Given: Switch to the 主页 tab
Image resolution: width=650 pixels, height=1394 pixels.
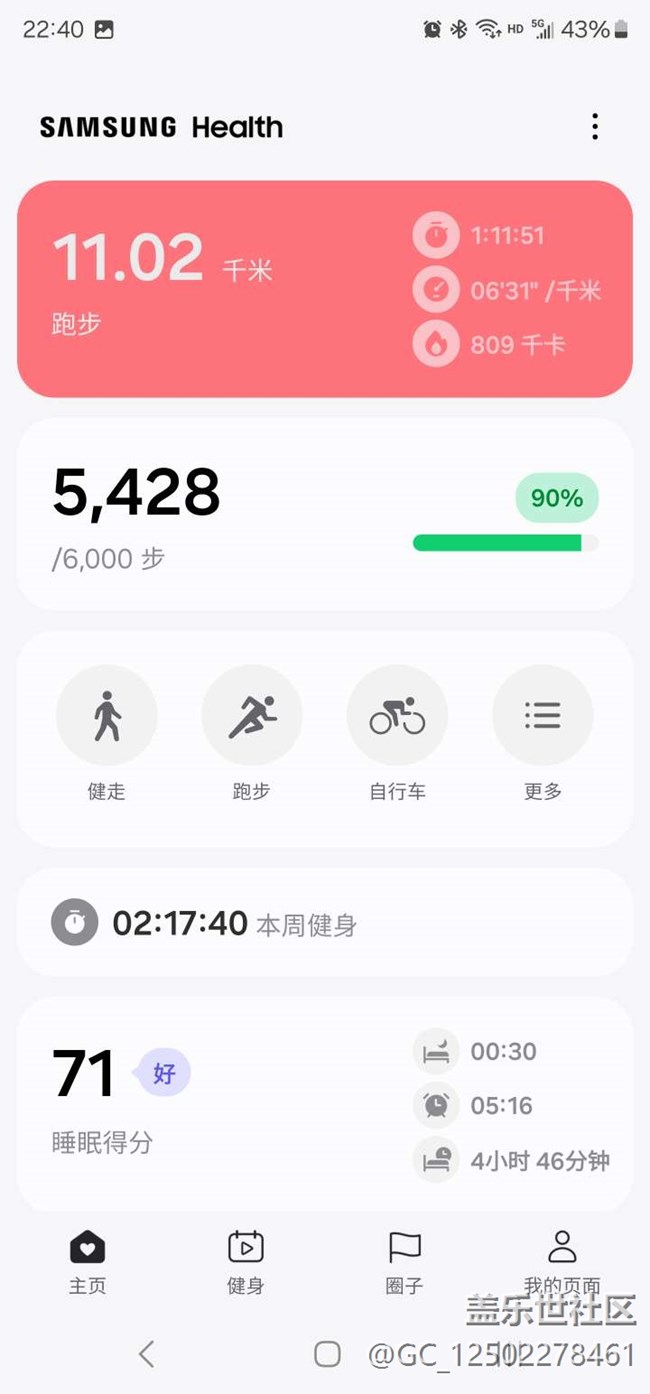Looking at the screenshot, I should (87, 1262).
